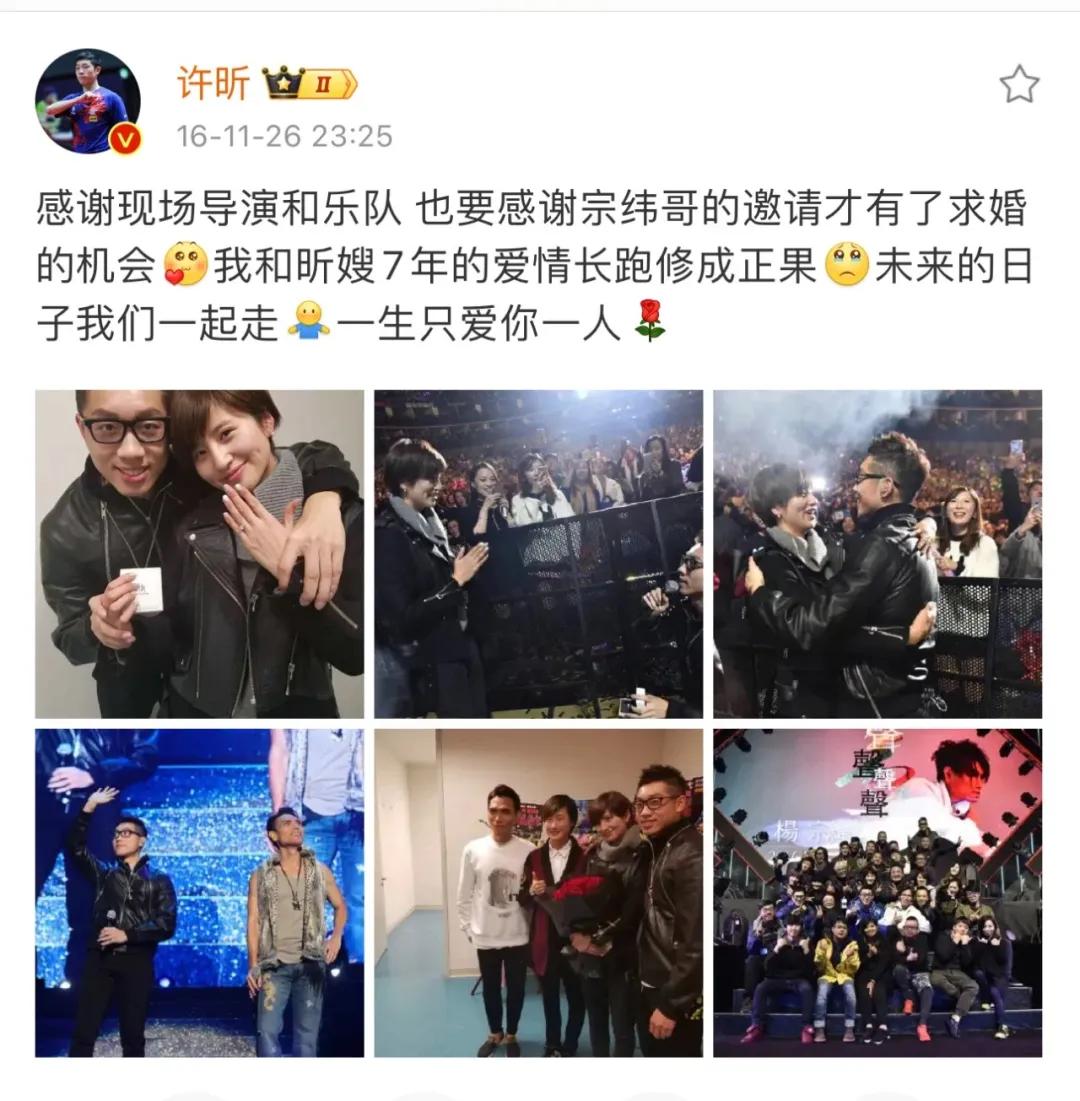
Task: Open the photo of the kneeling proposal
Action: click(x=538, y=554)
